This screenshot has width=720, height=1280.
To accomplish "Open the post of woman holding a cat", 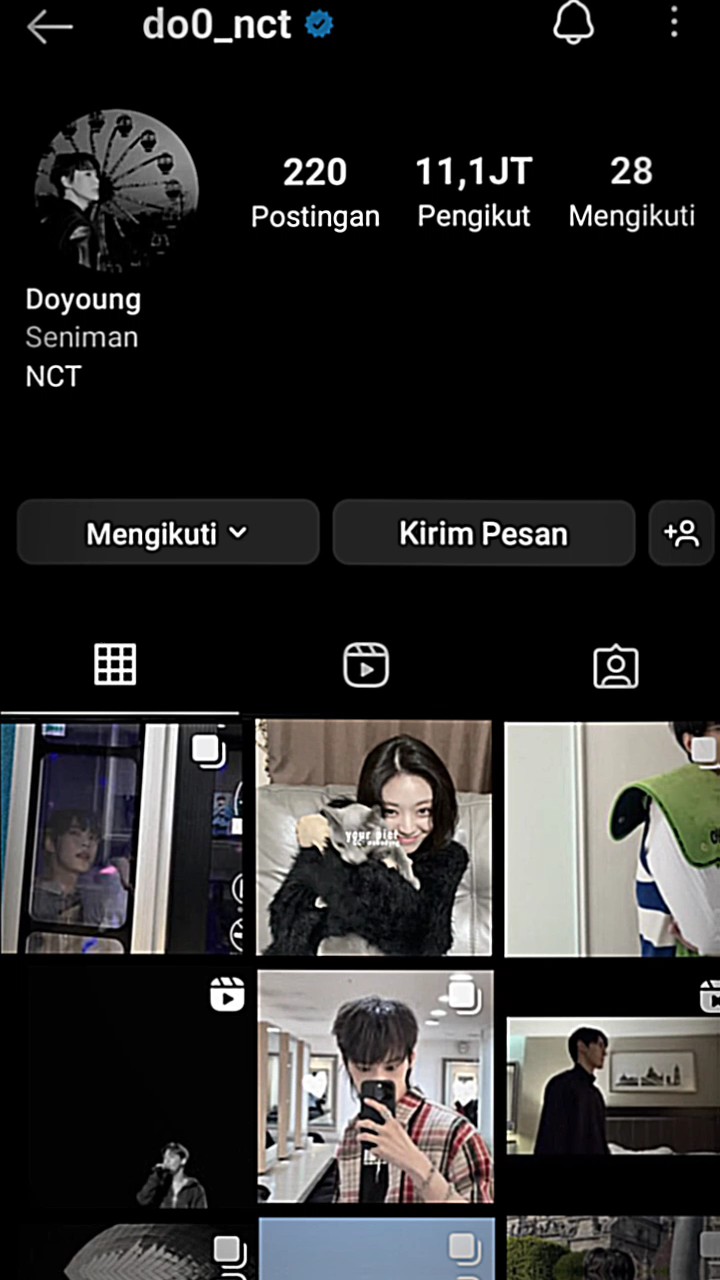I will 374,838.
